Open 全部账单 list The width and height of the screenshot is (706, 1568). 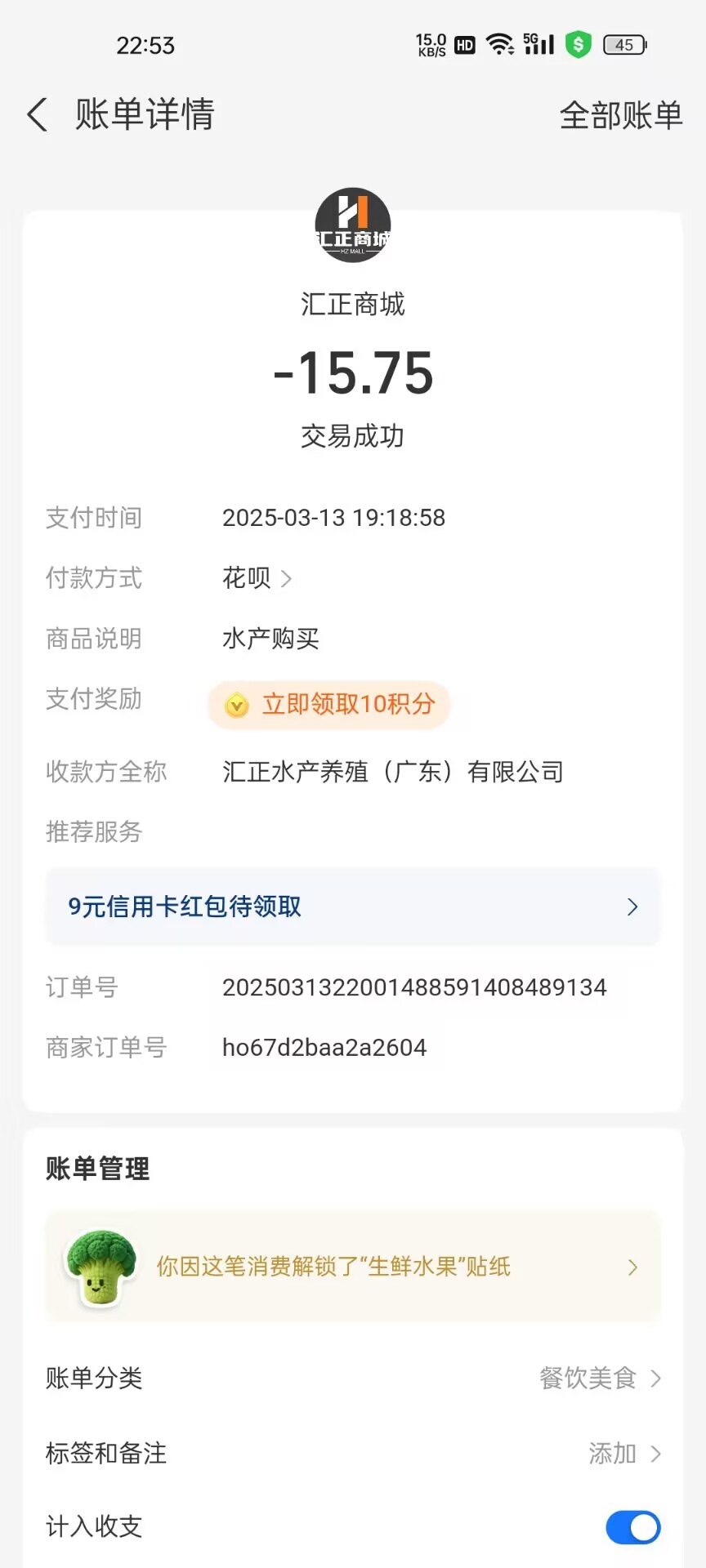coord(621,115)
